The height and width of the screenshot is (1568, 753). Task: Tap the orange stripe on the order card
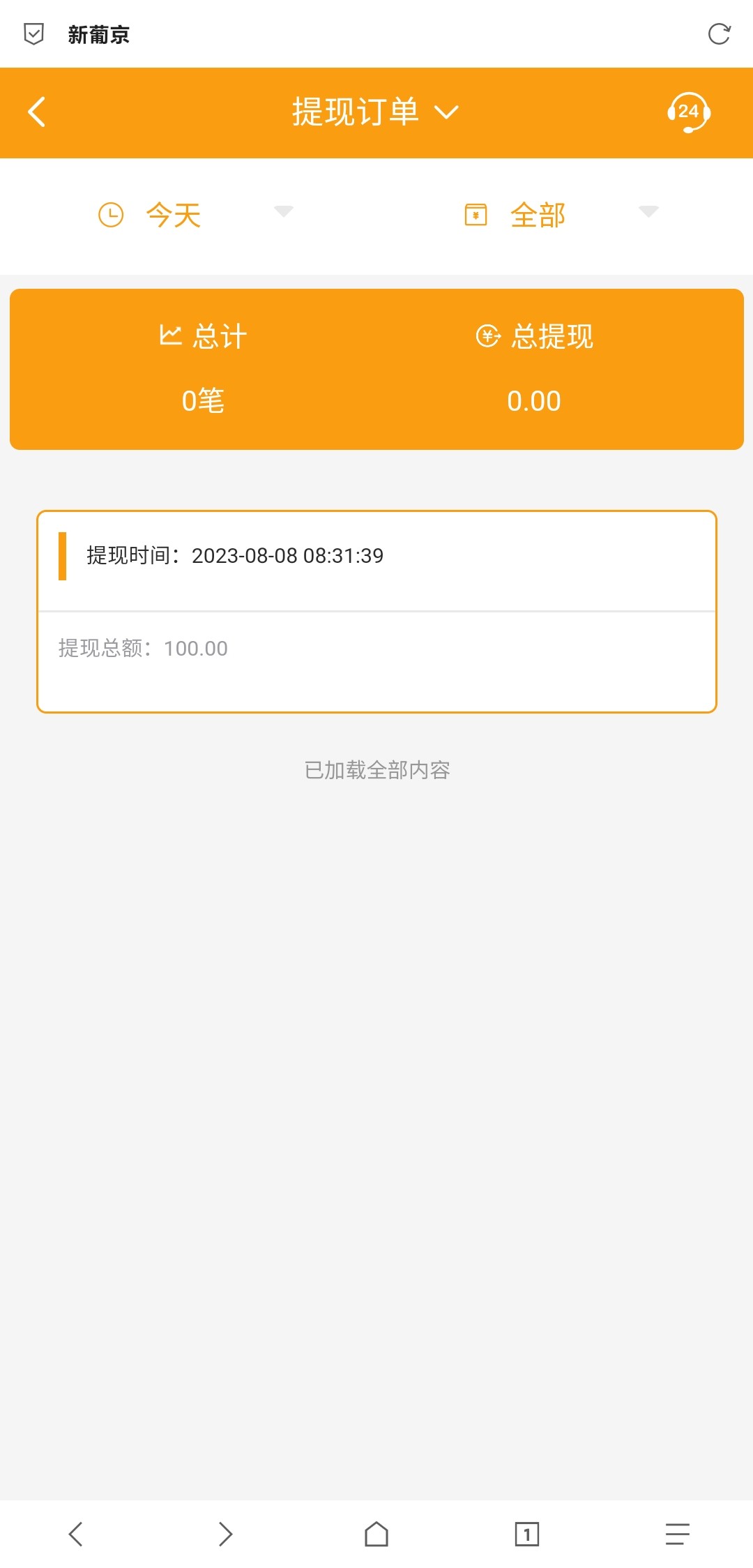[63, 556]
